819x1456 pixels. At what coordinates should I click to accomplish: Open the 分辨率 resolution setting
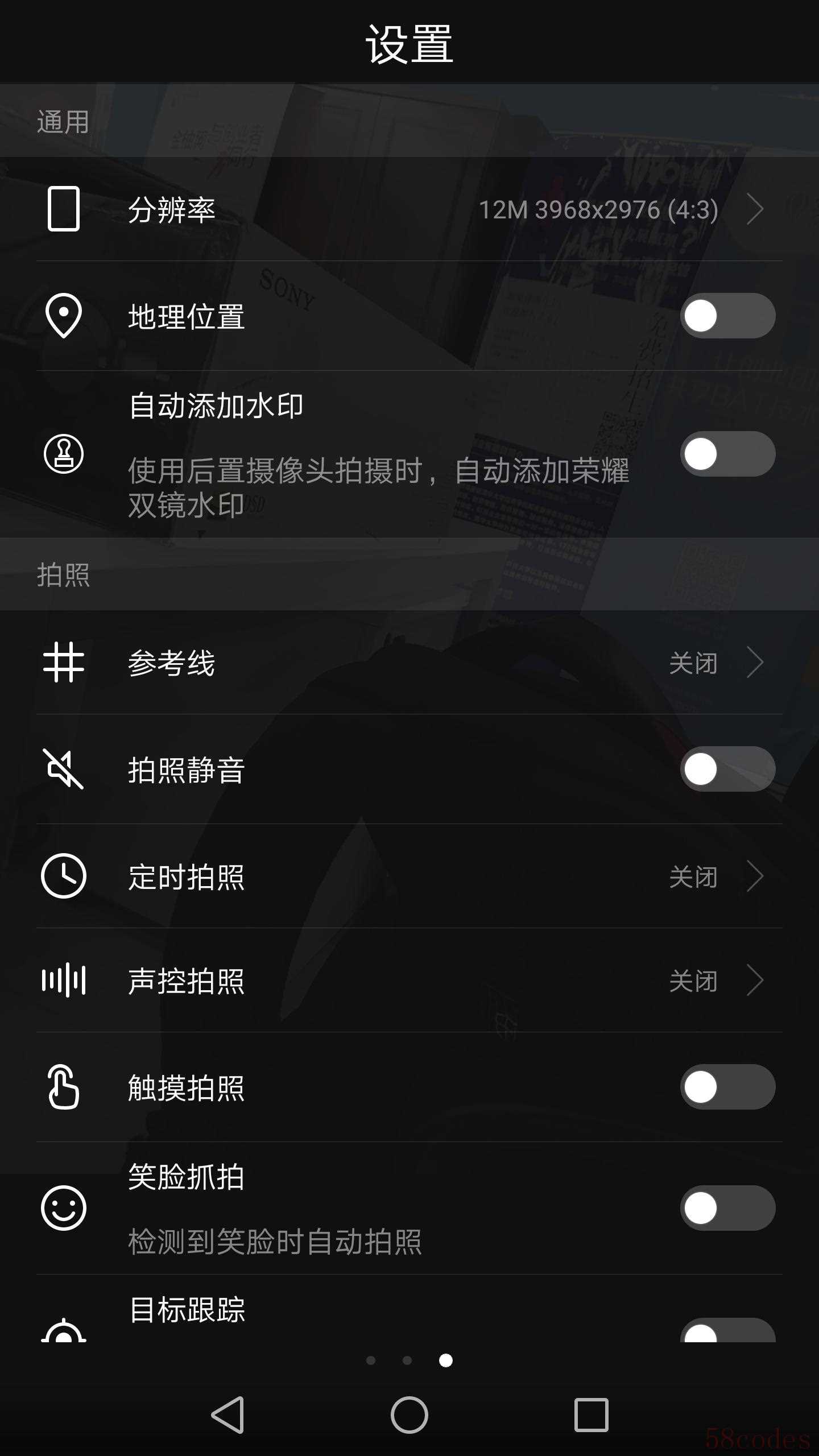[x=409, y=209]
